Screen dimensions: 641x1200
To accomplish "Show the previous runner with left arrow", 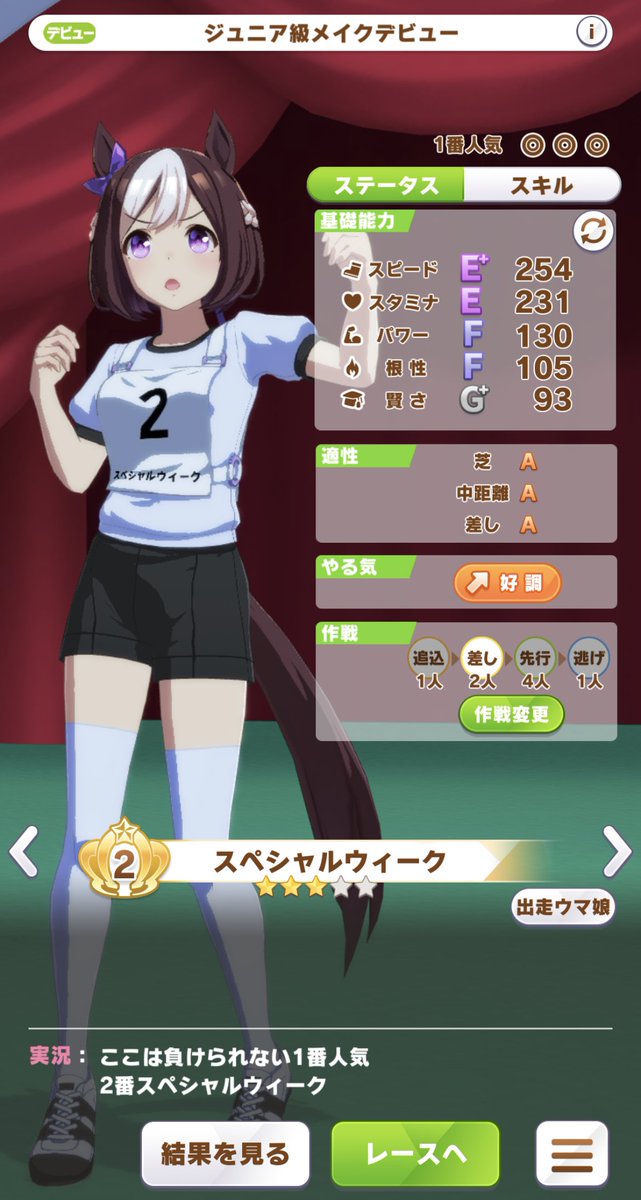I will point(22,852).
